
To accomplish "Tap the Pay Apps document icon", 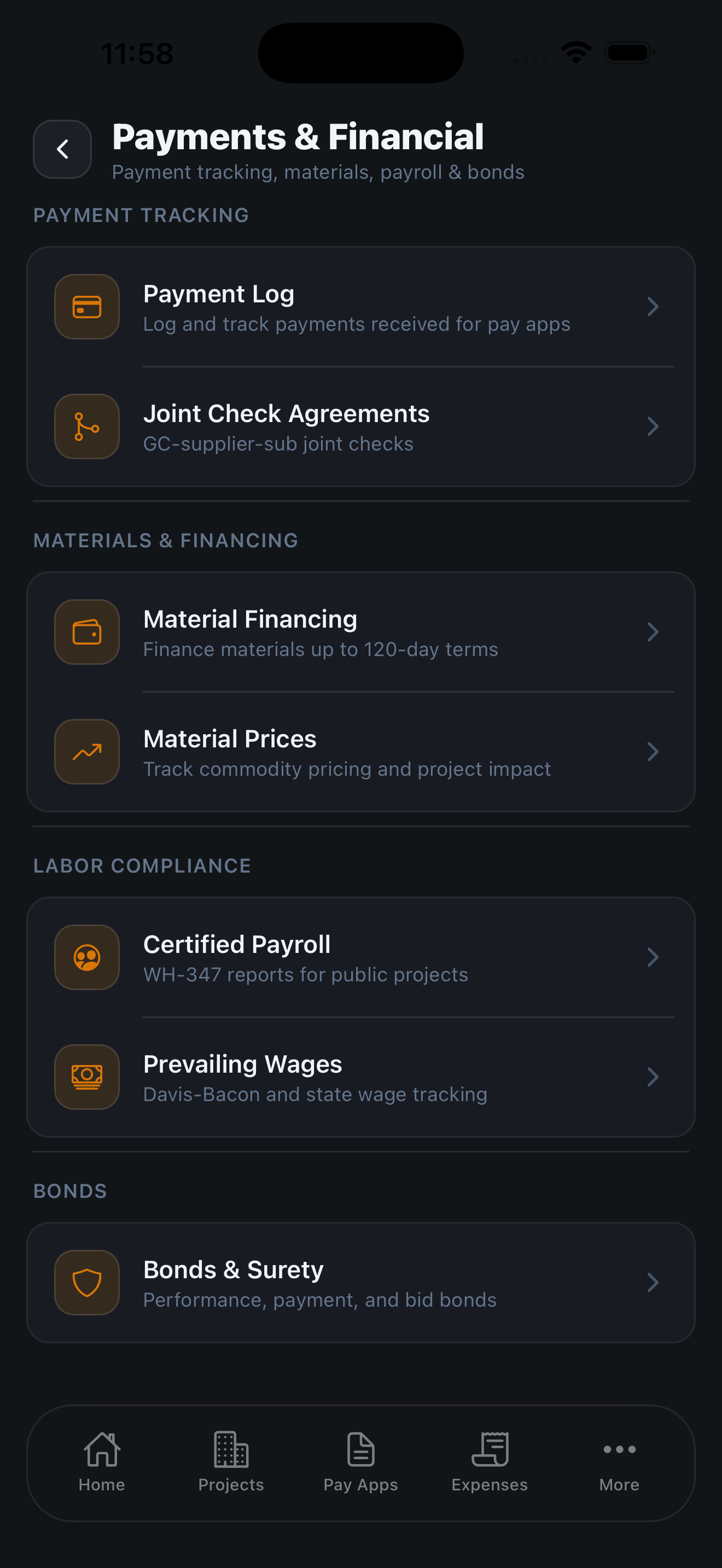I will 360,1451.
